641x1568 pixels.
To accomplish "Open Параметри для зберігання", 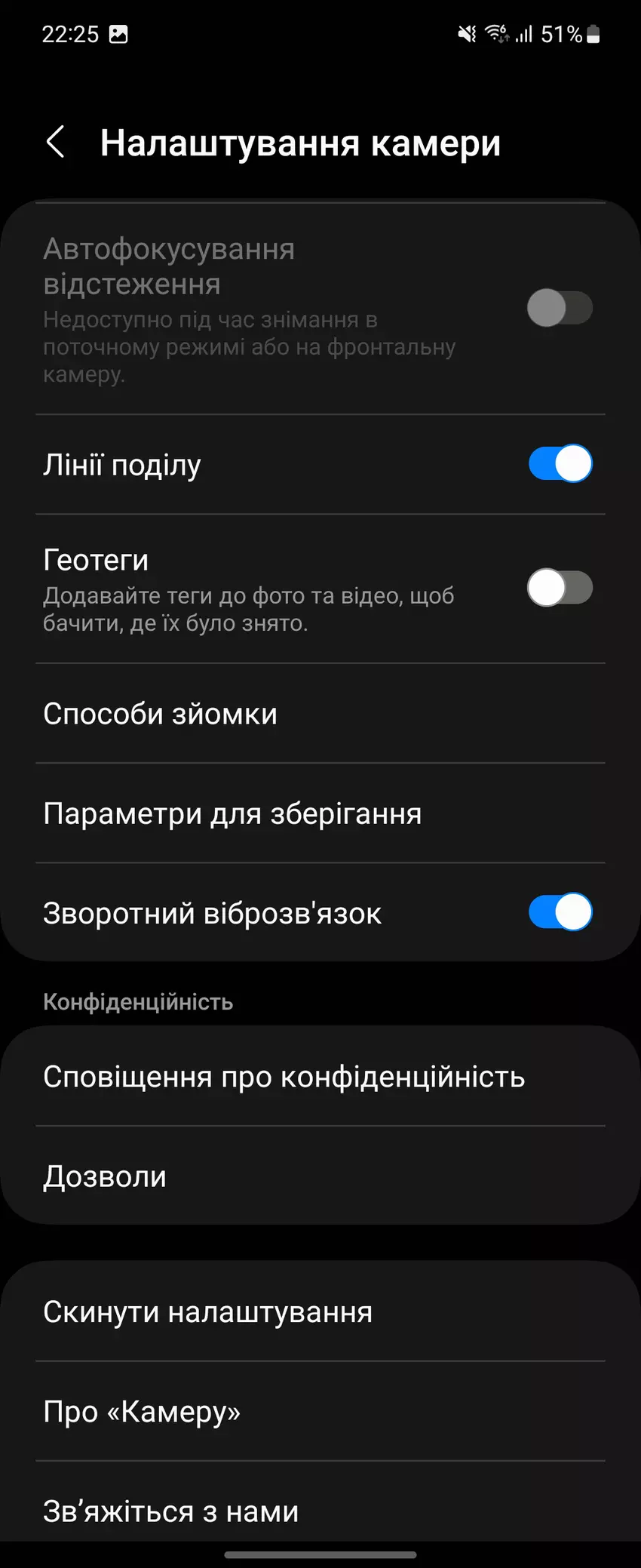I will pyautogui.click(x=320, y=813).
